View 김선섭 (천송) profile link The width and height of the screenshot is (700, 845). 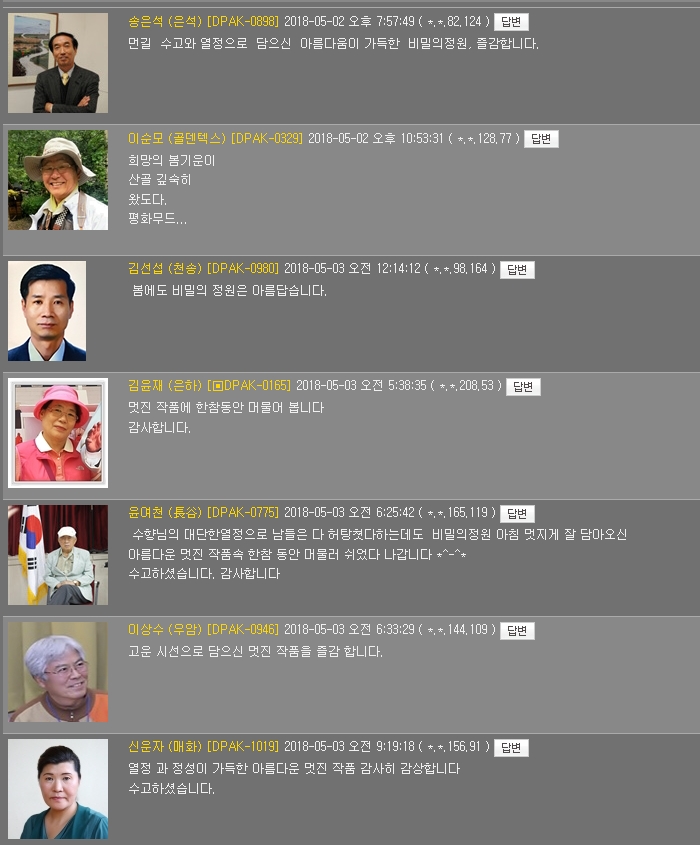[x=164, y=268]
